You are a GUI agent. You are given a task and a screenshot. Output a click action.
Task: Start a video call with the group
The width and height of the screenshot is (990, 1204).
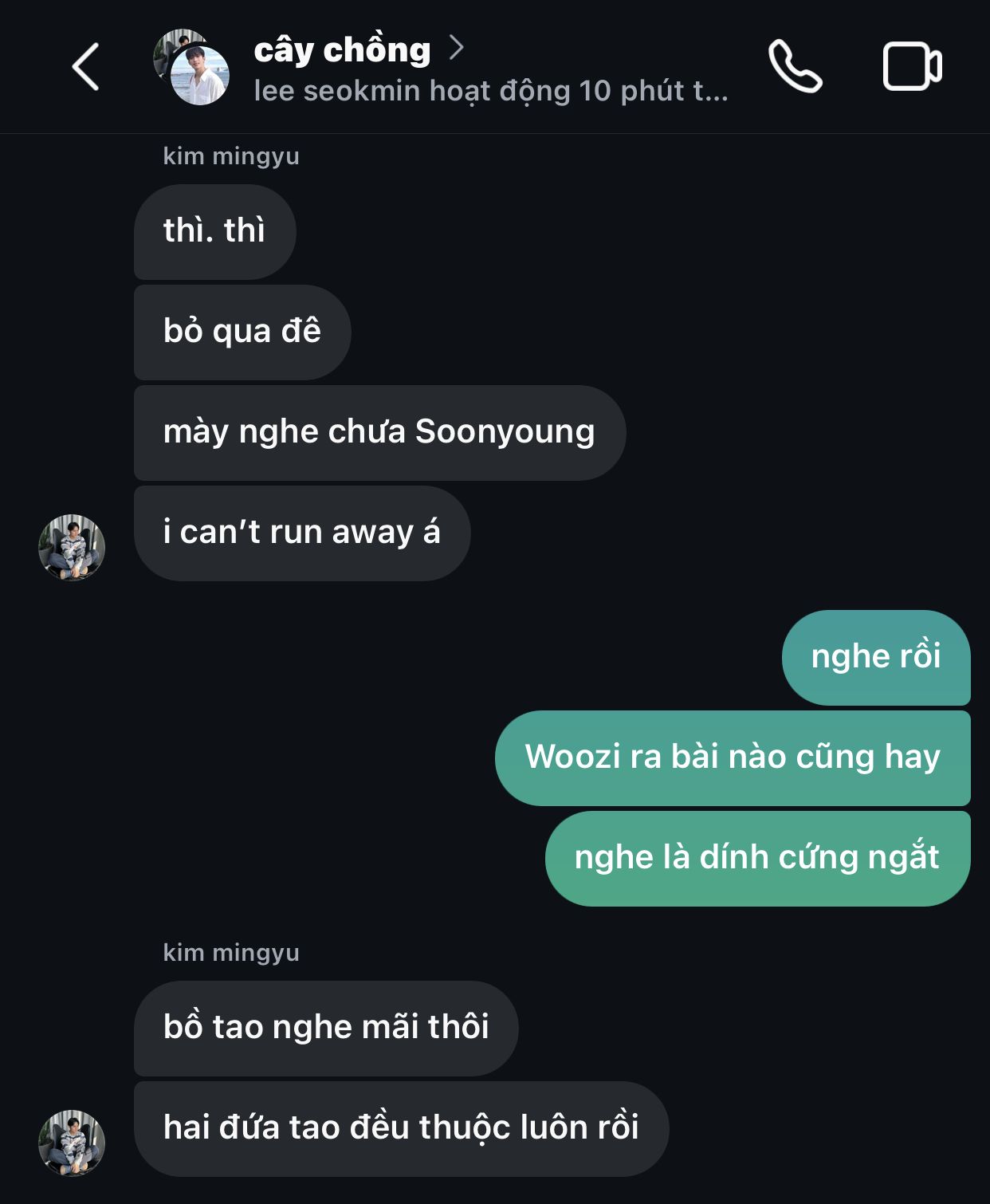(912, 67)
